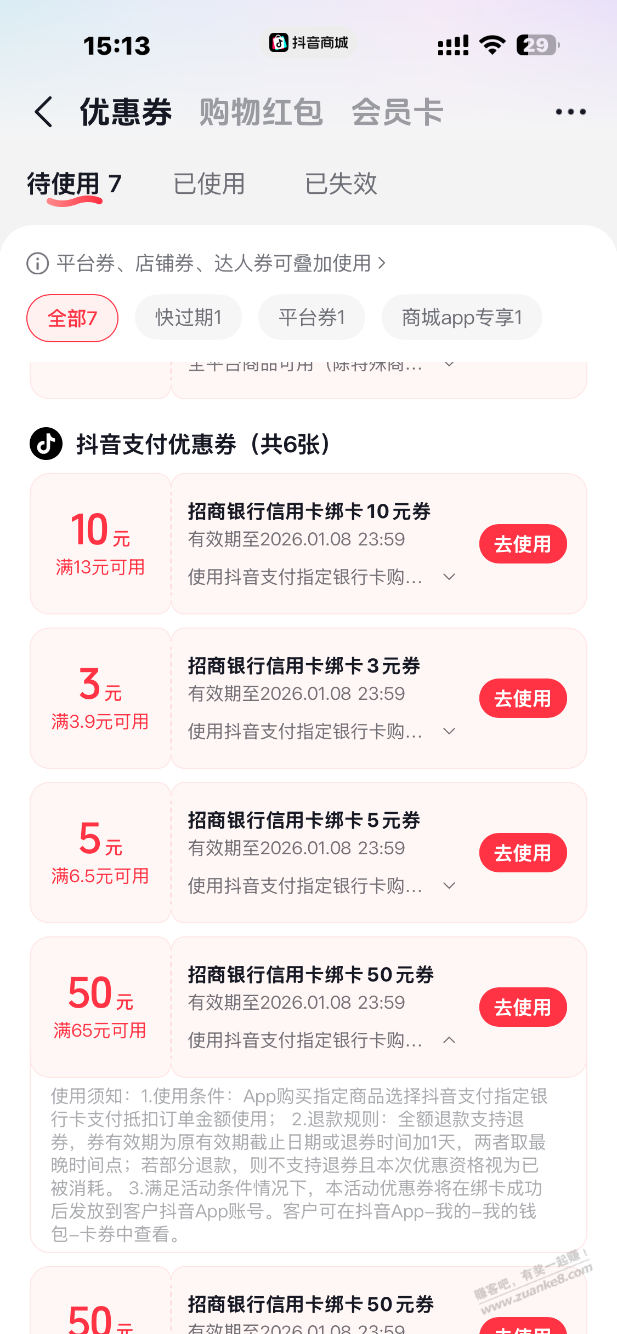Open the 已失效 coupons tab
Image resolution: width=617 pixels, height=1334 pixels.
click(x=341, y=184)
